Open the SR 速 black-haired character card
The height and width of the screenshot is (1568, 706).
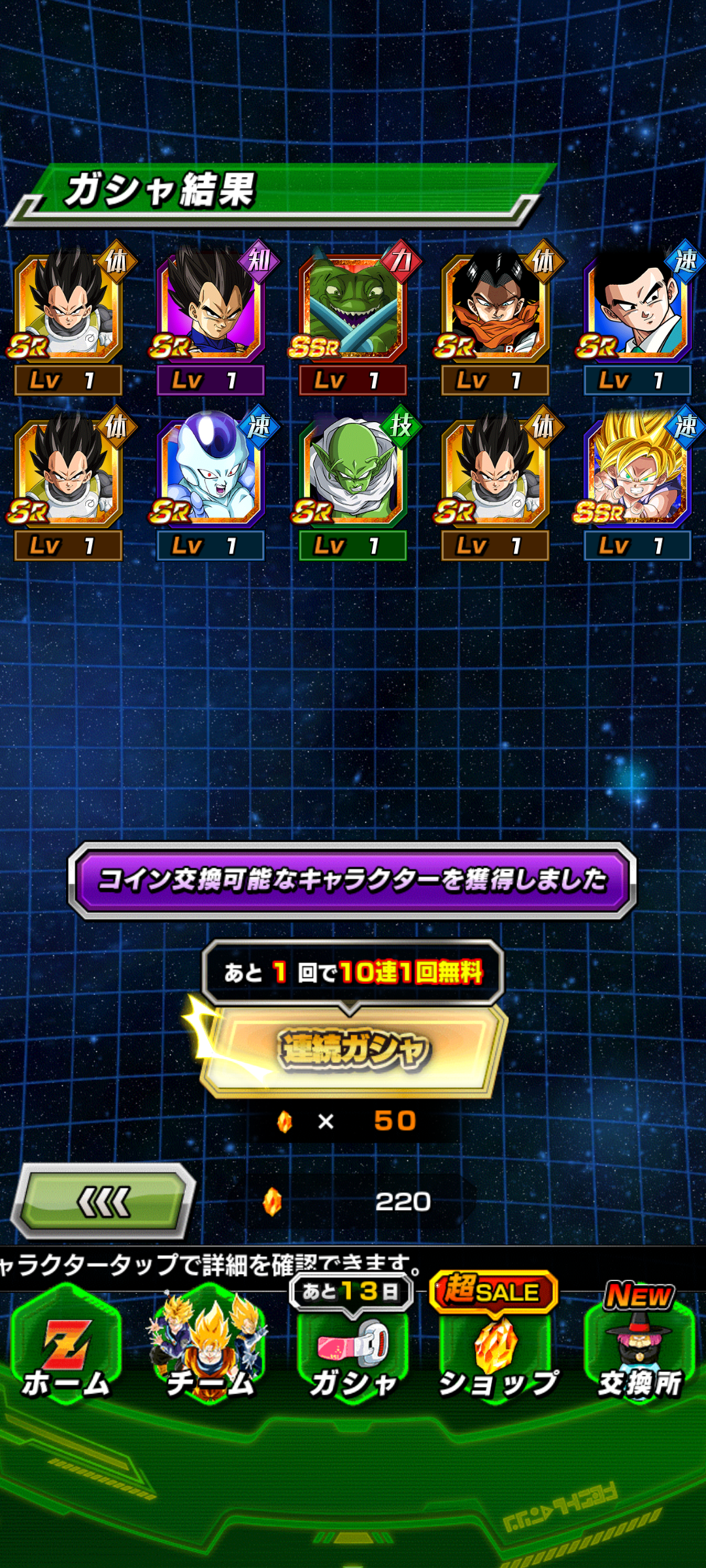[x=637, y=308]
